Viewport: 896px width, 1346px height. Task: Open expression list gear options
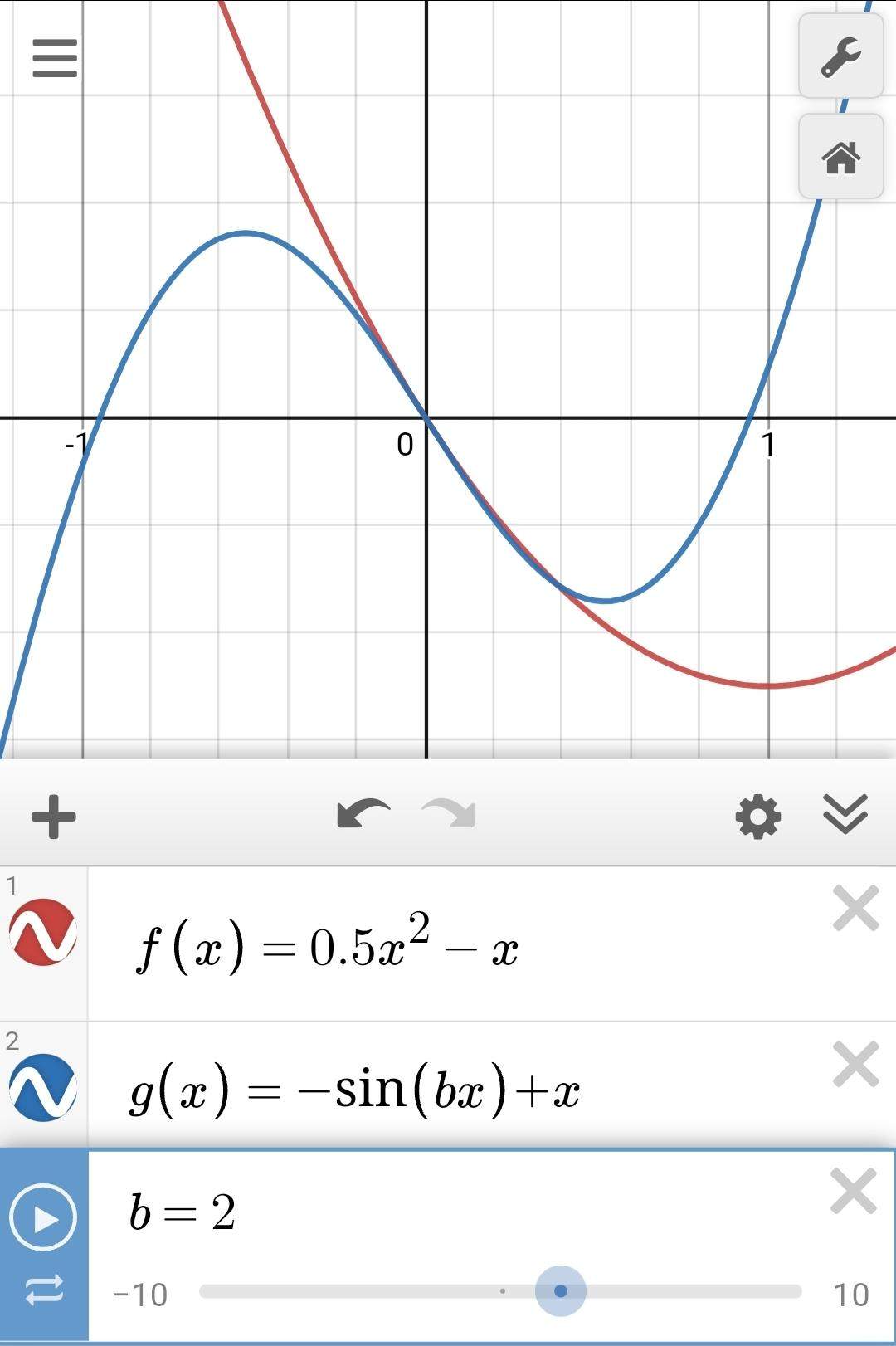[x=757, y=817]
